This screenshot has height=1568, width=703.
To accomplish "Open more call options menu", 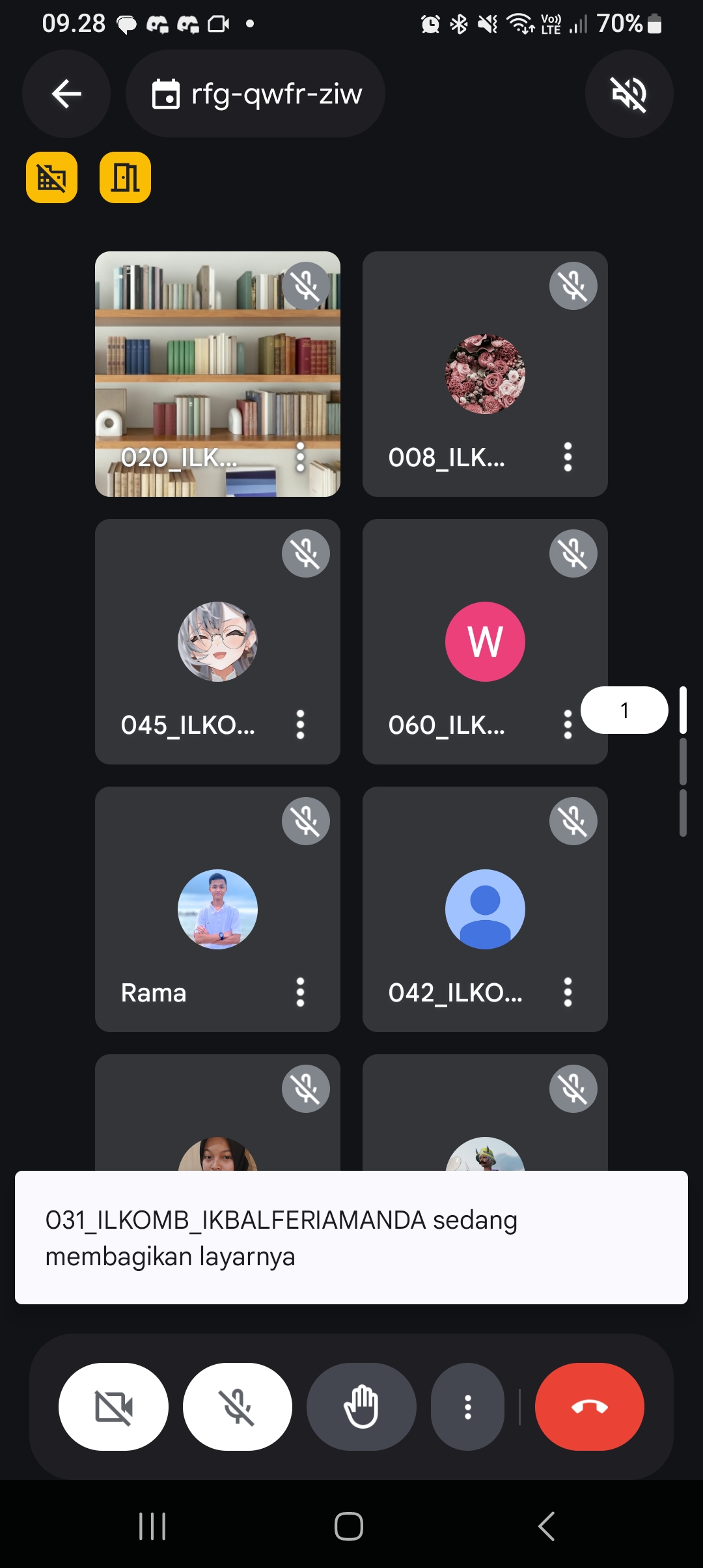I will click(467, 1407).
